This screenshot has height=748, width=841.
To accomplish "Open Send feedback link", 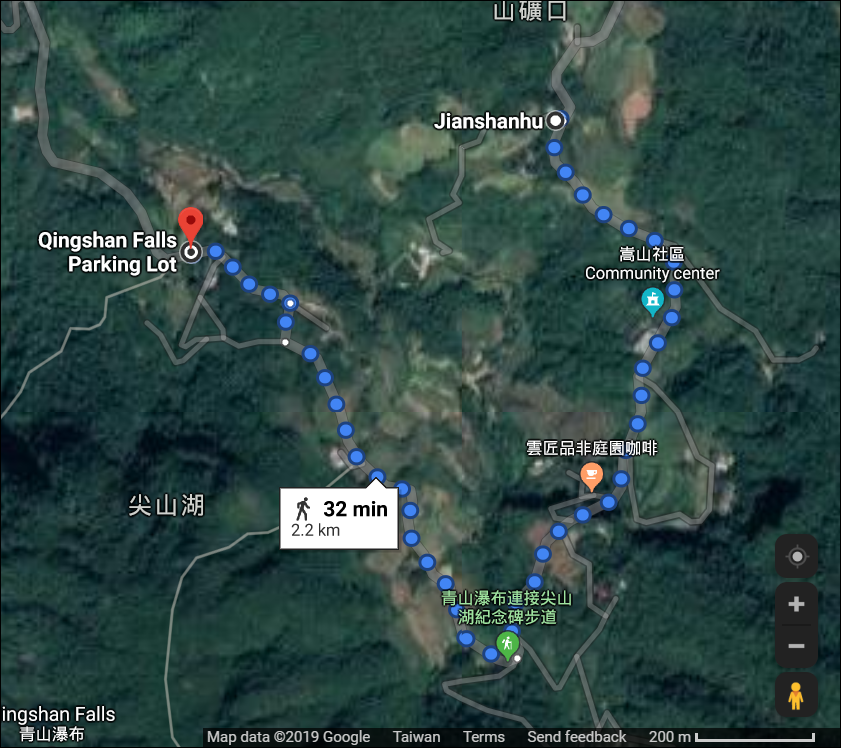I will pyautogui.click(x=577, y=737).
